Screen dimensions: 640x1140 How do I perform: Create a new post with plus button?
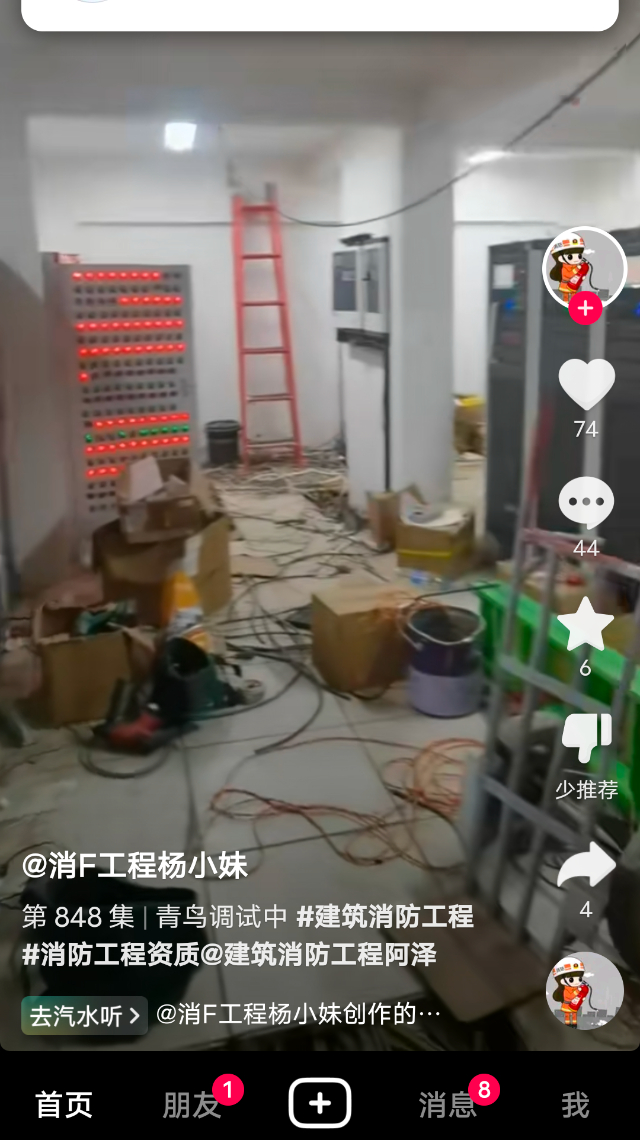320,1104
